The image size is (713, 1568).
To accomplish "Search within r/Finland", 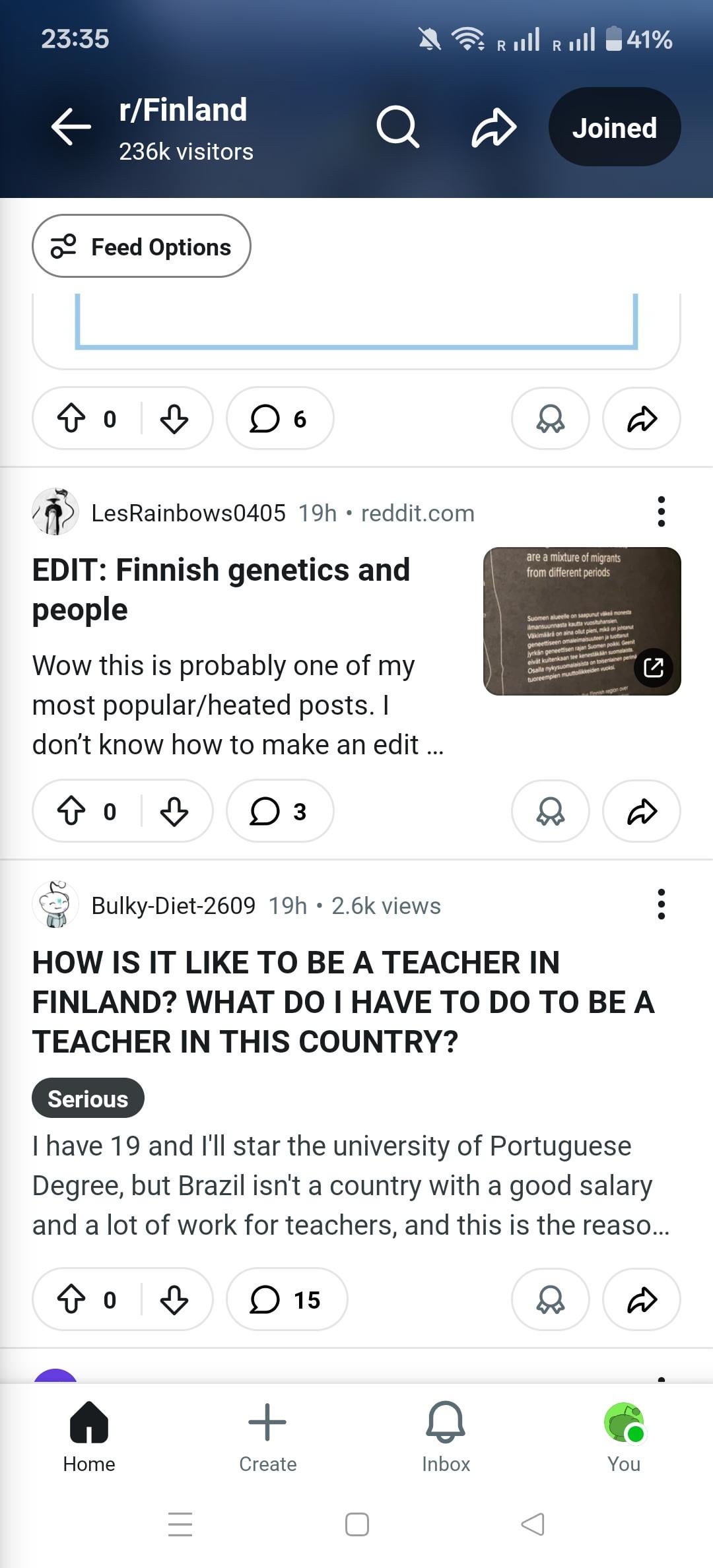I will tap(397, 126).
